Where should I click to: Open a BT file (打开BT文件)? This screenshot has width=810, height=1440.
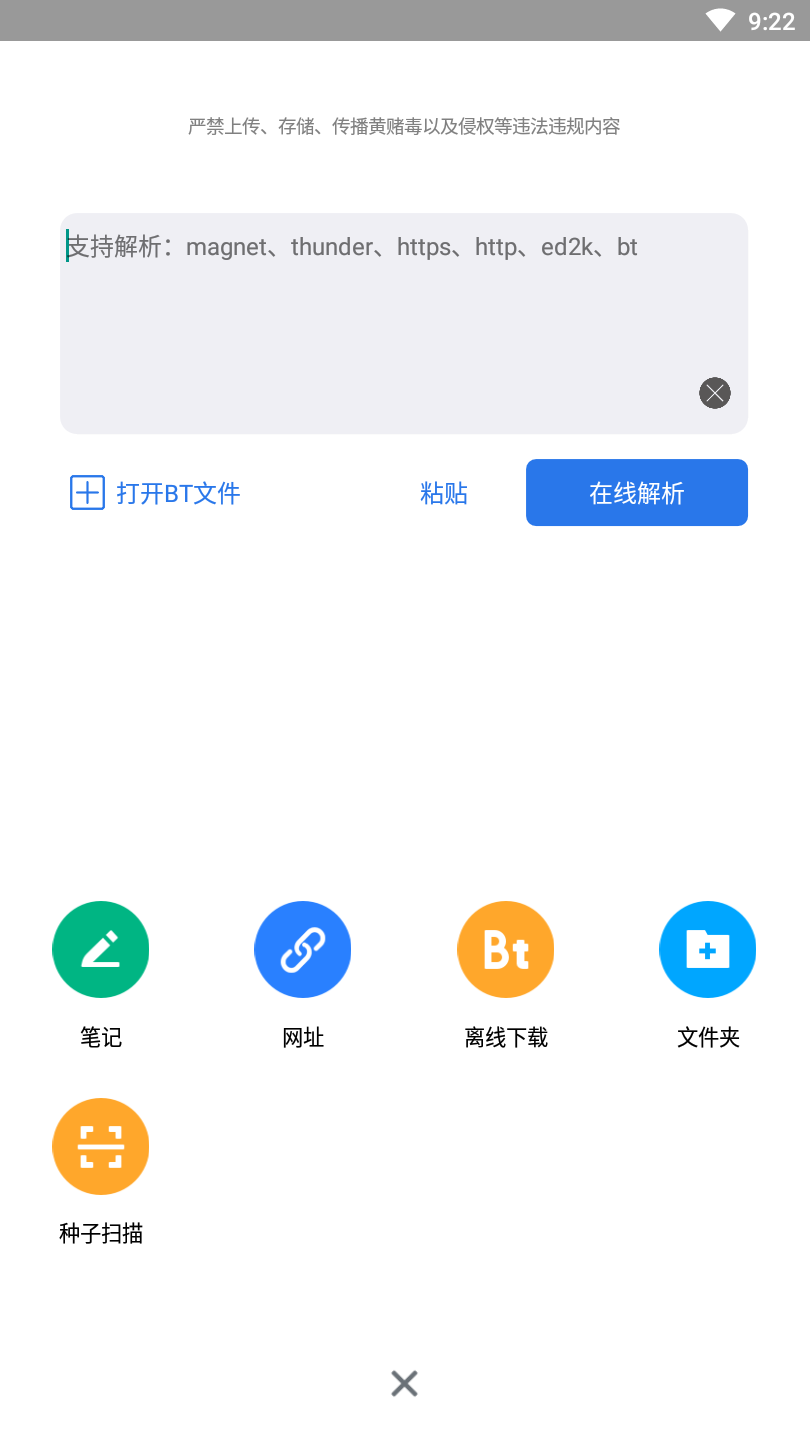tap(156, 493)
